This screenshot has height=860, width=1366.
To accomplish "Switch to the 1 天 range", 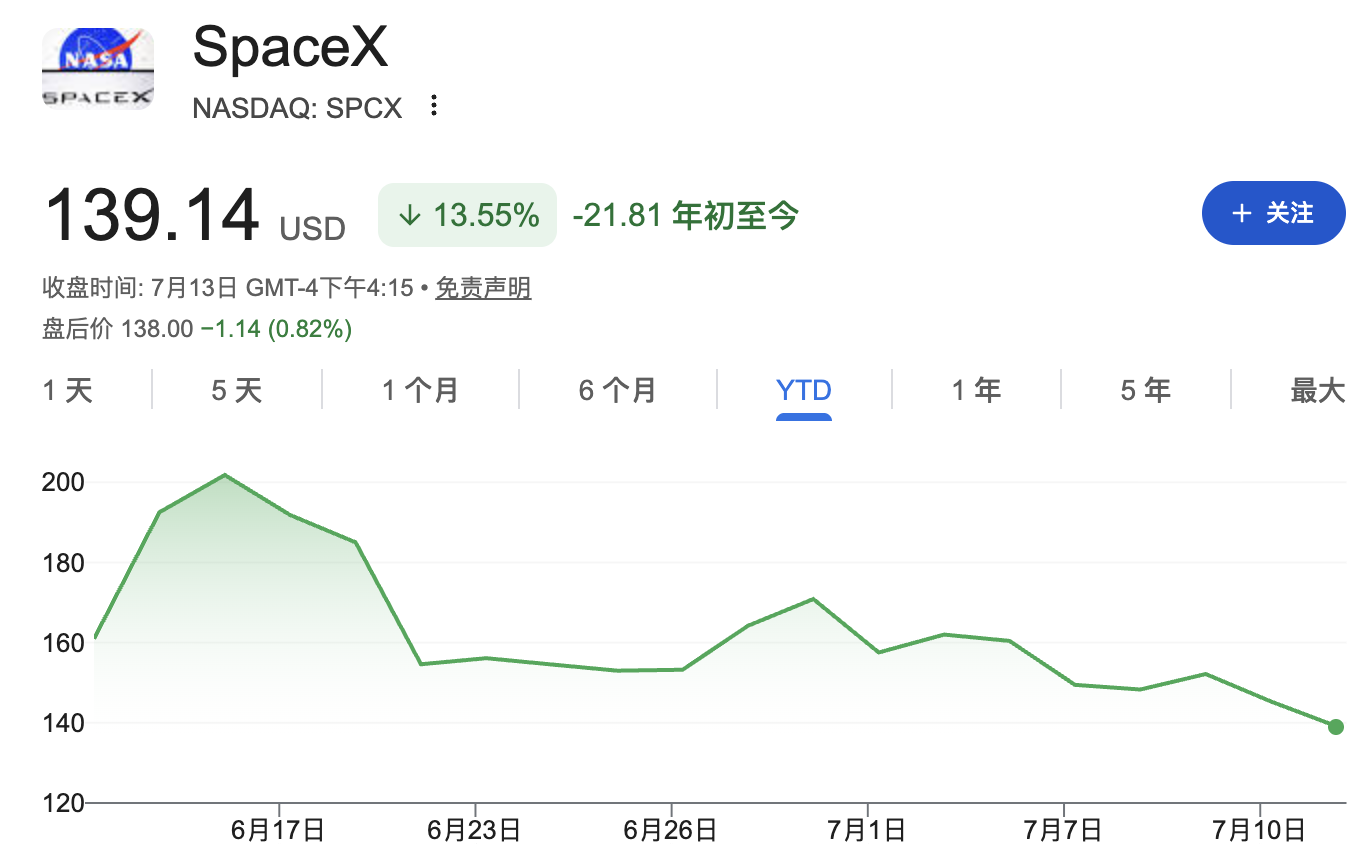I will [68, 390].
